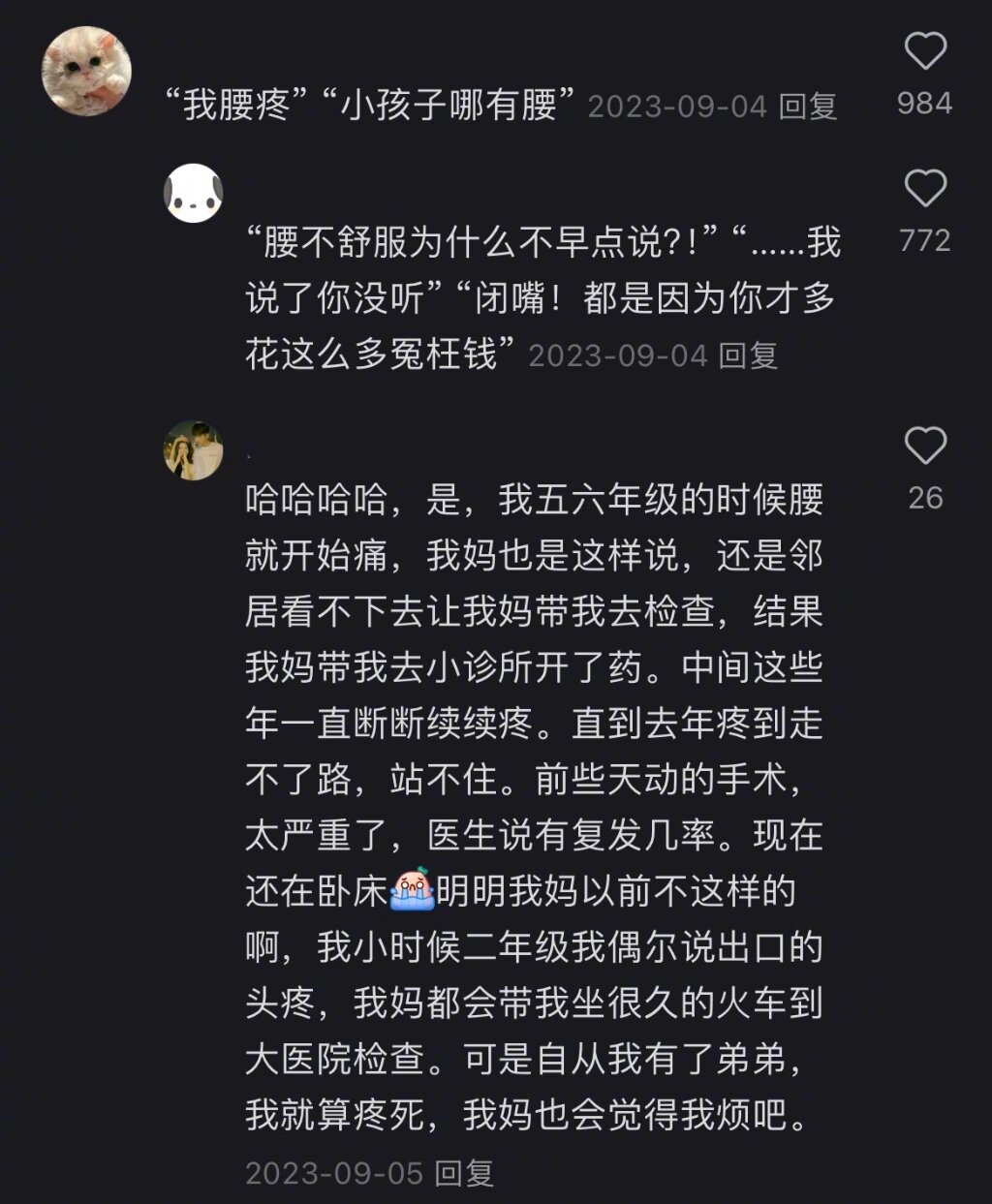Open the couple photo avatar profile
The height and width of the screenshot is (1204, 992).
click(193, 450)
